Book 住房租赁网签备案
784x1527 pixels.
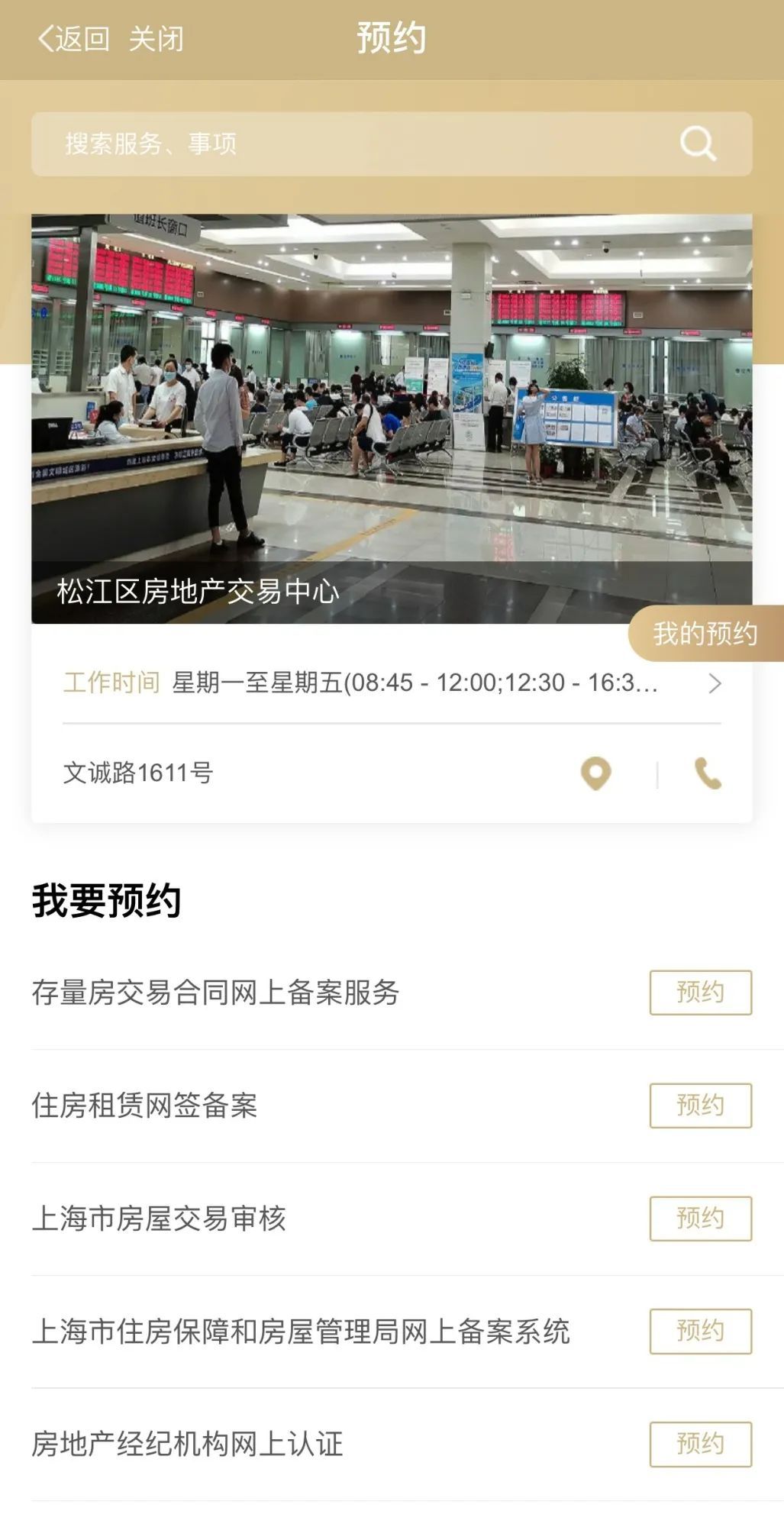pos(700,1105)
